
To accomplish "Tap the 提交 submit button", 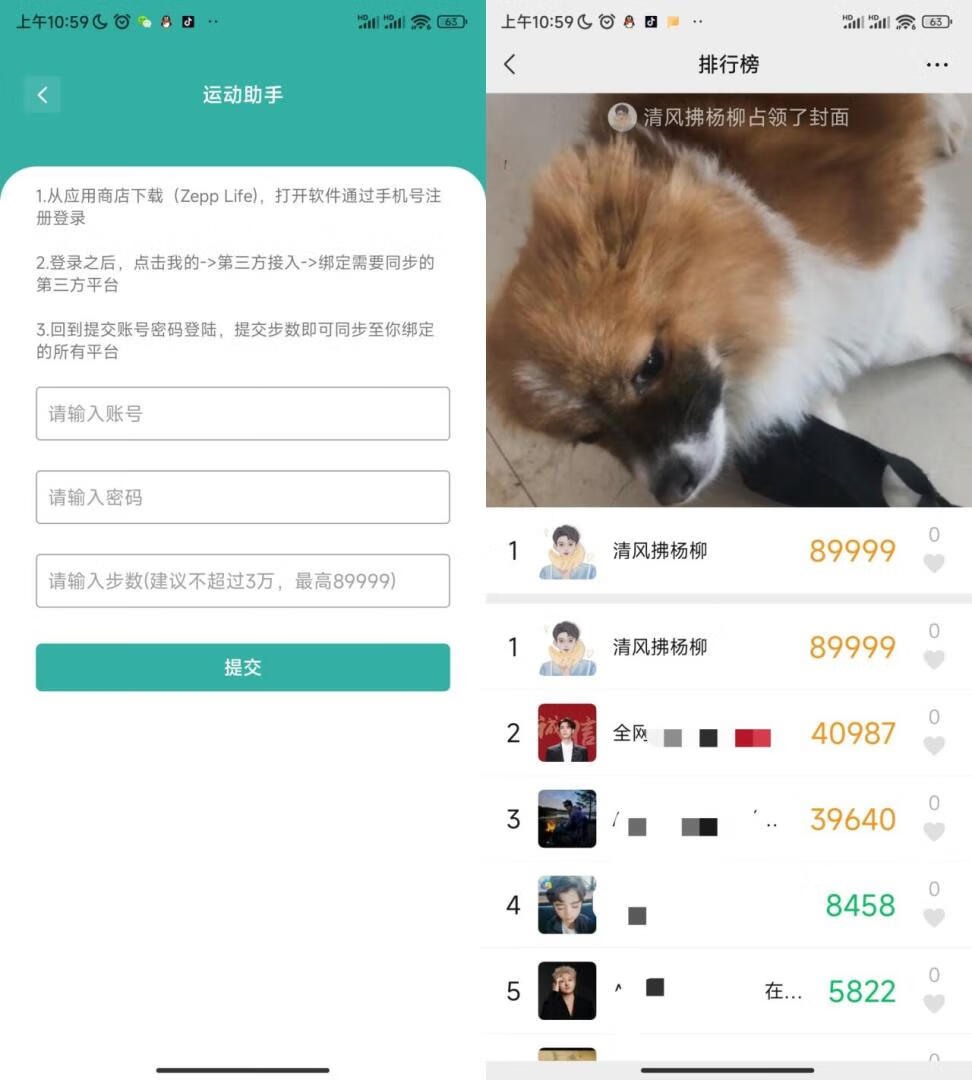I will click(243, 667).
